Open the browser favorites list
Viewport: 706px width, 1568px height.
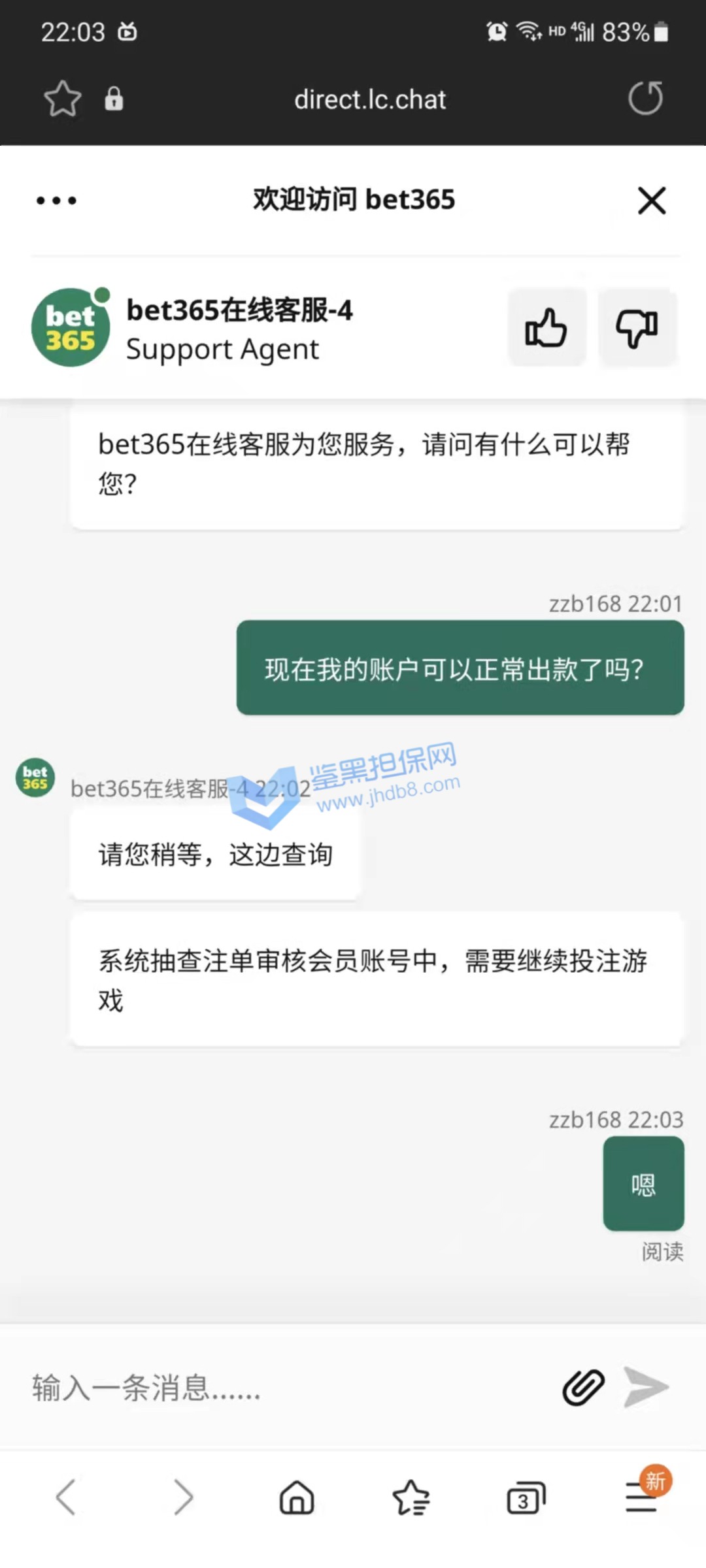click(x=411, y=1497)
